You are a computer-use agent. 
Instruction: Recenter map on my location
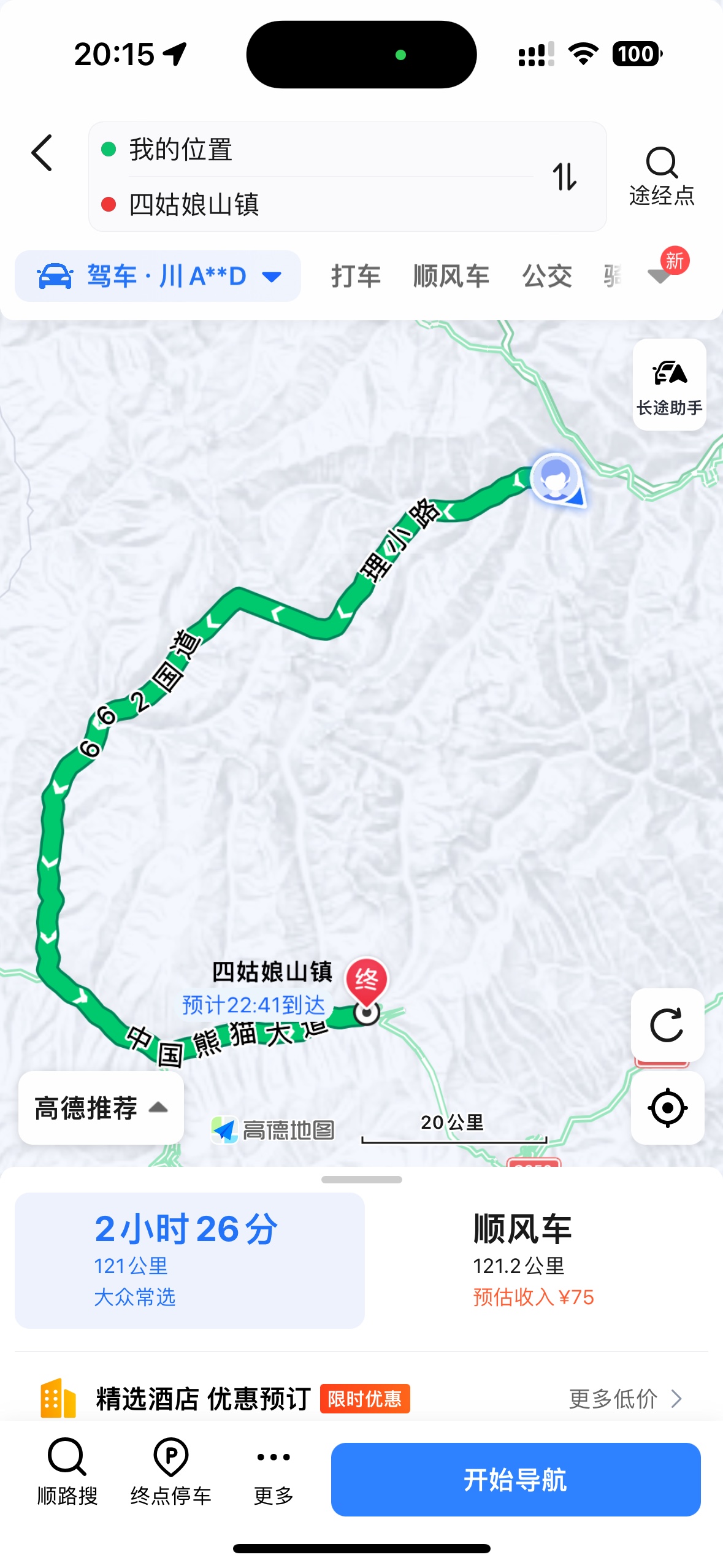coord(667,1108)
